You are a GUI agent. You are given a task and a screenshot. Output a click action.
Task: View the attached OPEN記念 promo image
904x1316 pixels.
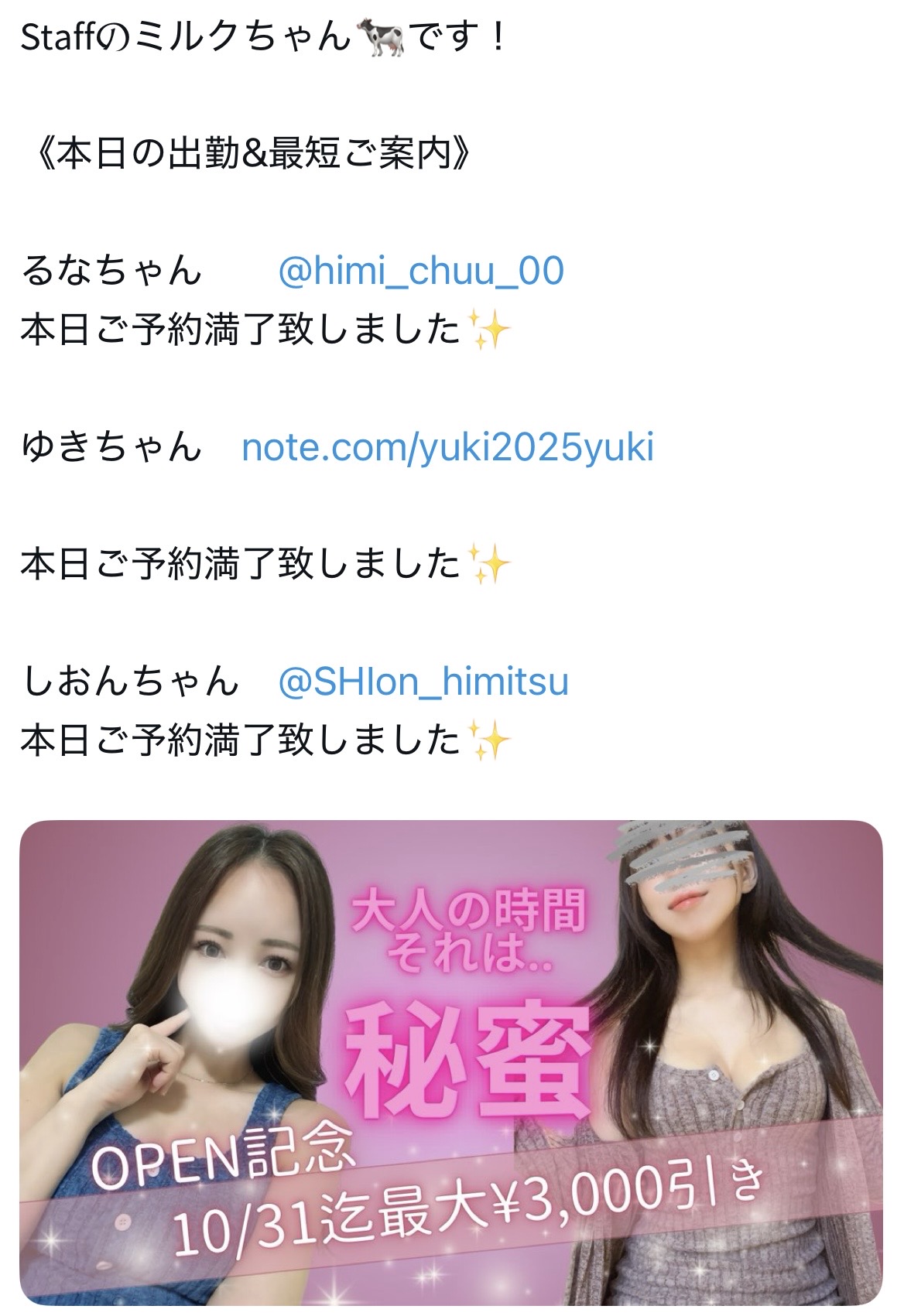tap(451, 1062)
